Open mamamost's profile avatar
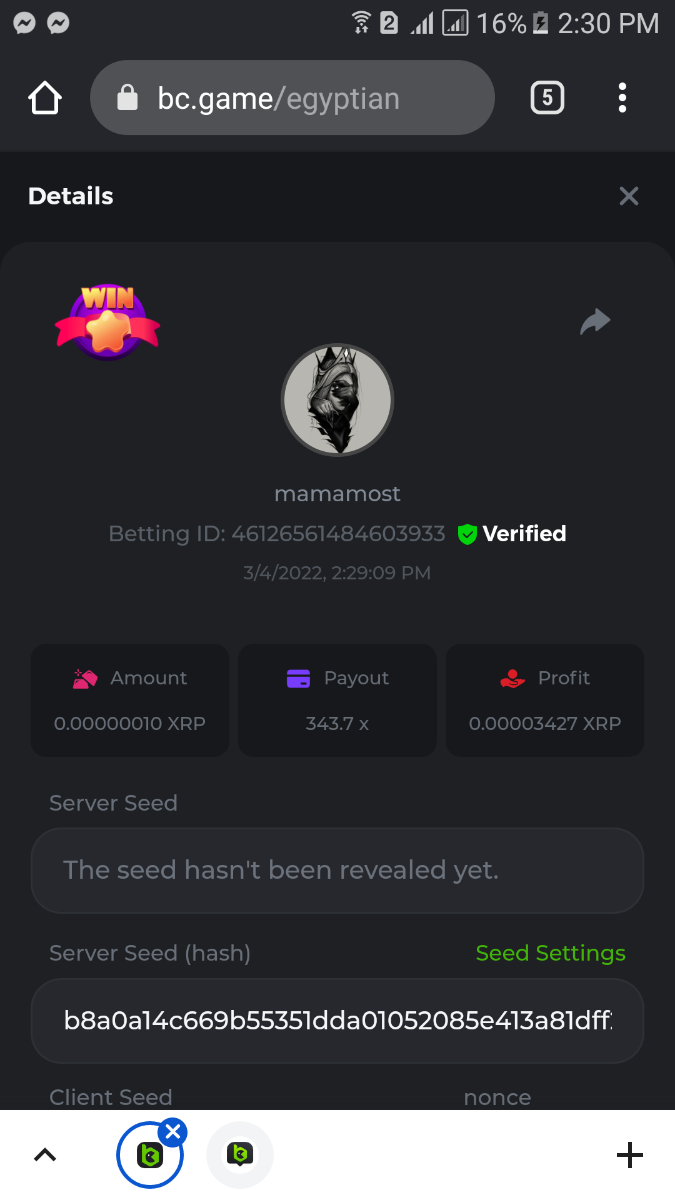This screenshot has height=1200, width=675. [x=337, y=400]
